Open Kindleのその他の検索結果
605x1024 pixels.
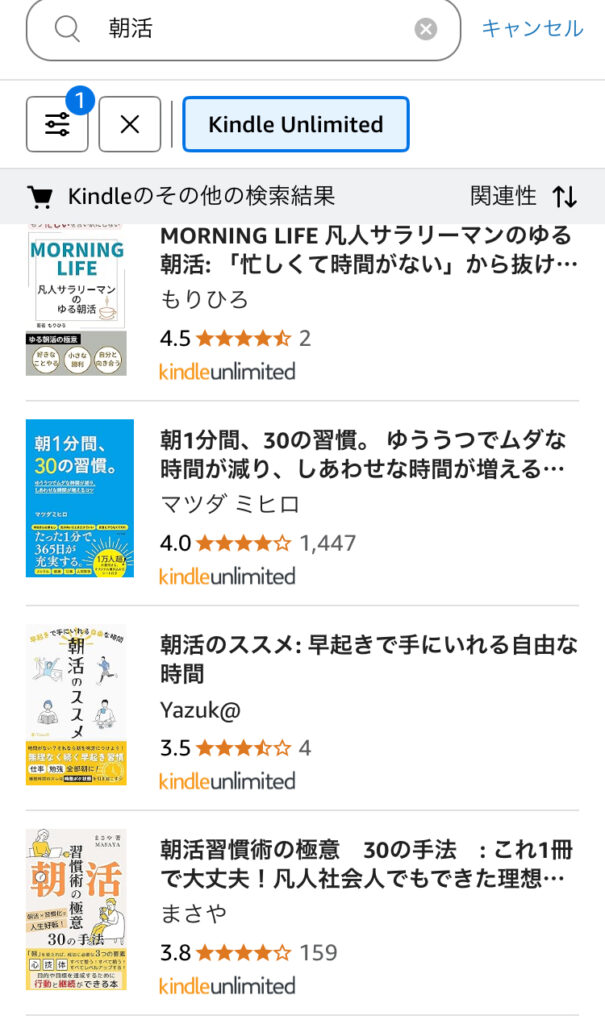(181, 196)
